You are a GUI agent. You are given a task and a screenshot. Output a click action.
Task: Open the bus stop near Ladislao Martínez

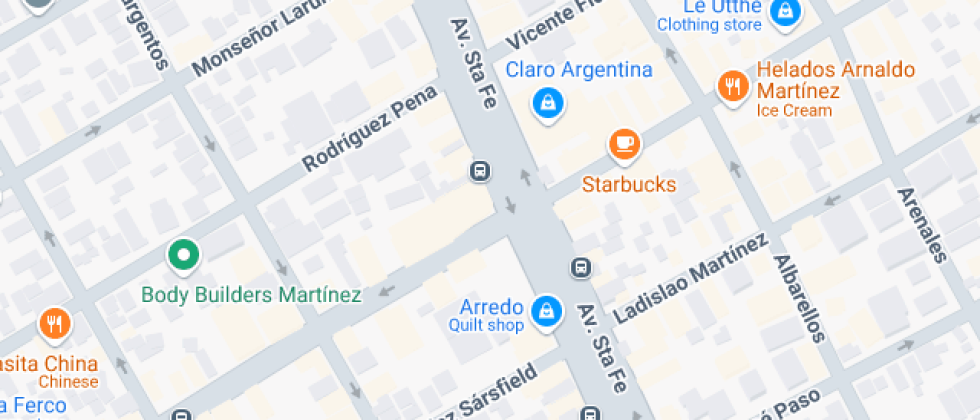(581, 268)
